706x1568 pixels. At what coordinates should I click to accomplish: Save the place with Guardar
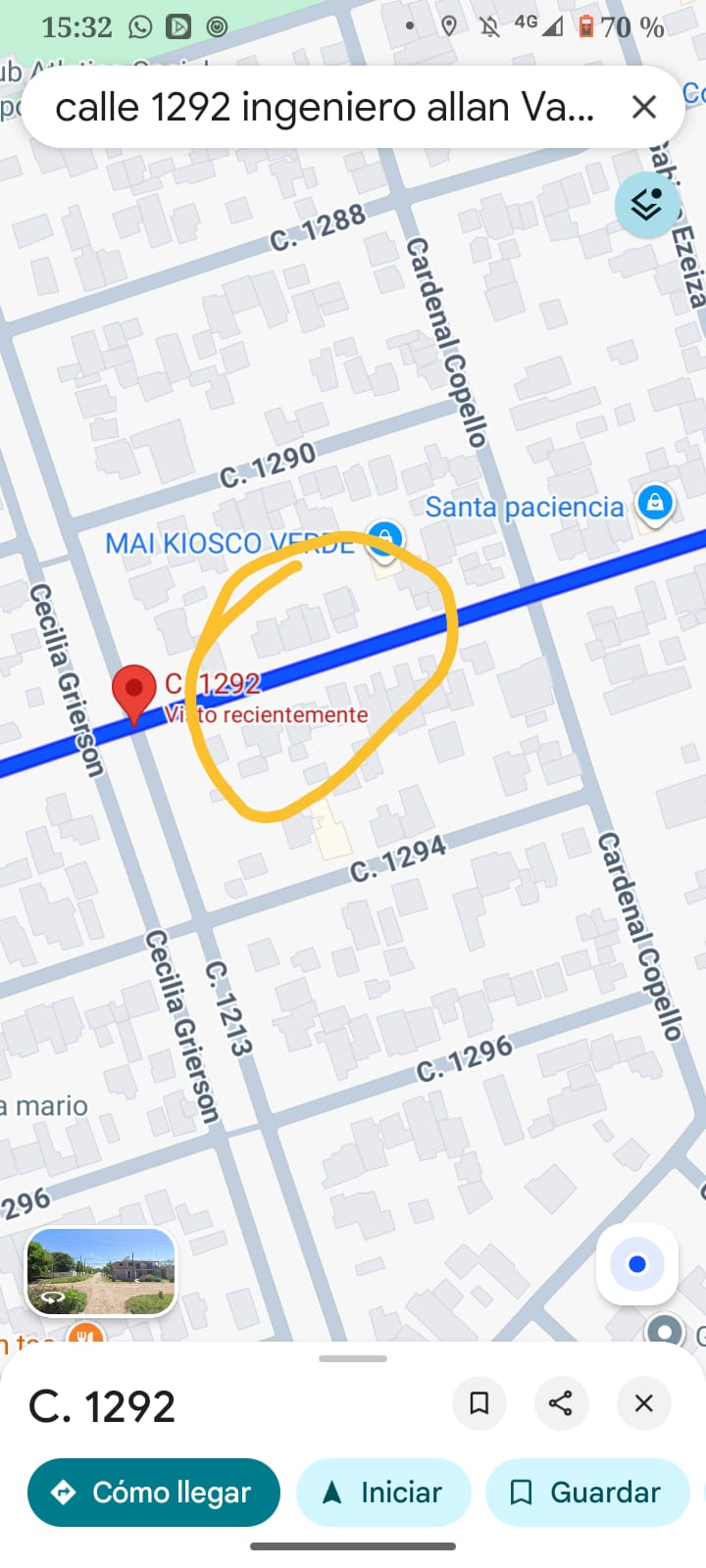(586, 1493)
